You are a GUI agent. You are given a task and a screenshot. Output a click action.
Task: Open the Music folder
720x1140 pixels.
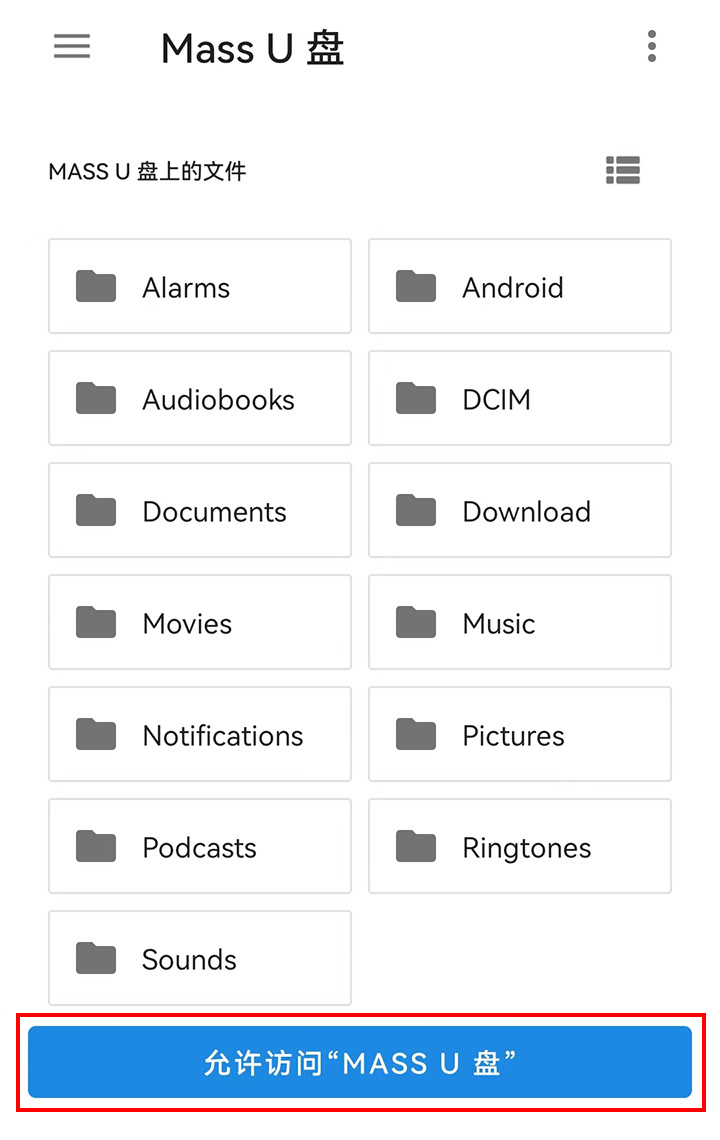tap(520, 623)
